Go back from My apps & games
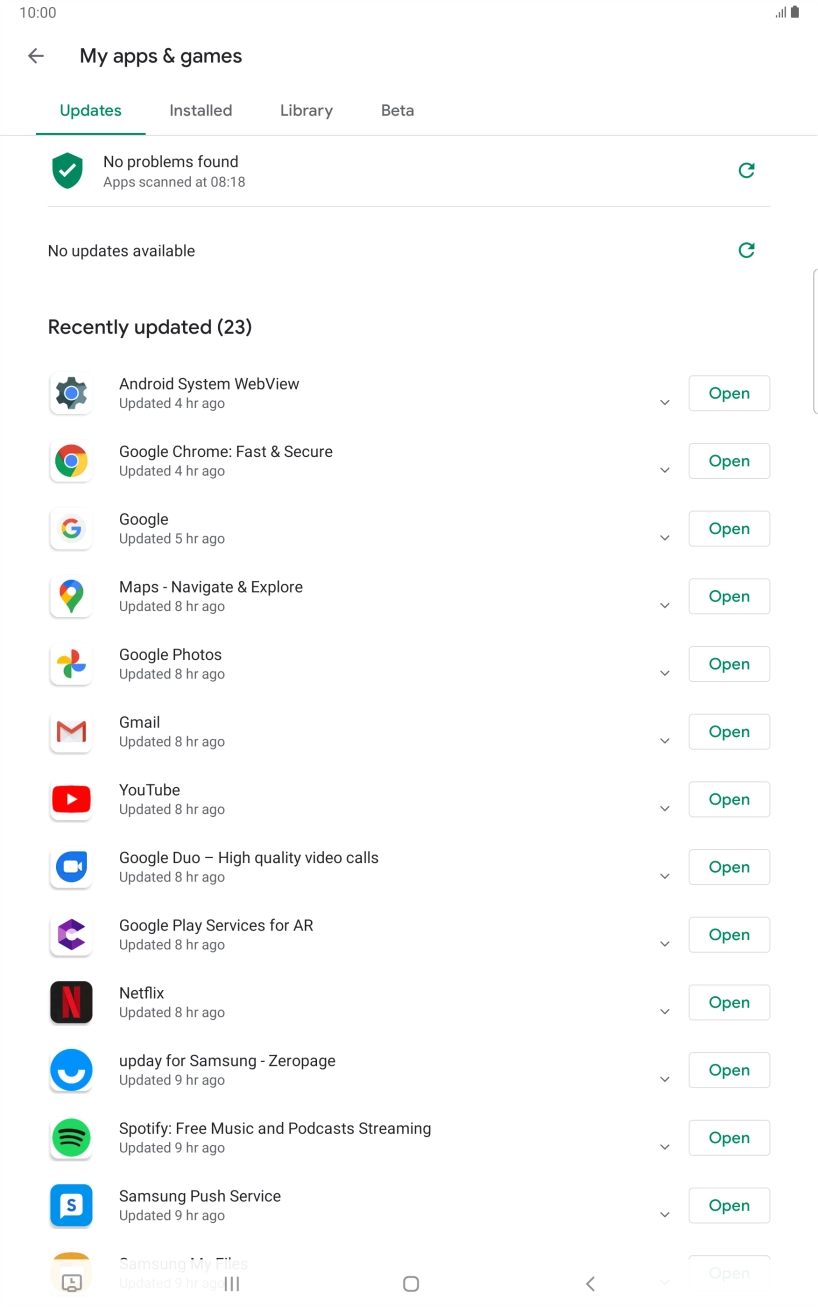This screenshot has width=818, height=1307. 36,56
